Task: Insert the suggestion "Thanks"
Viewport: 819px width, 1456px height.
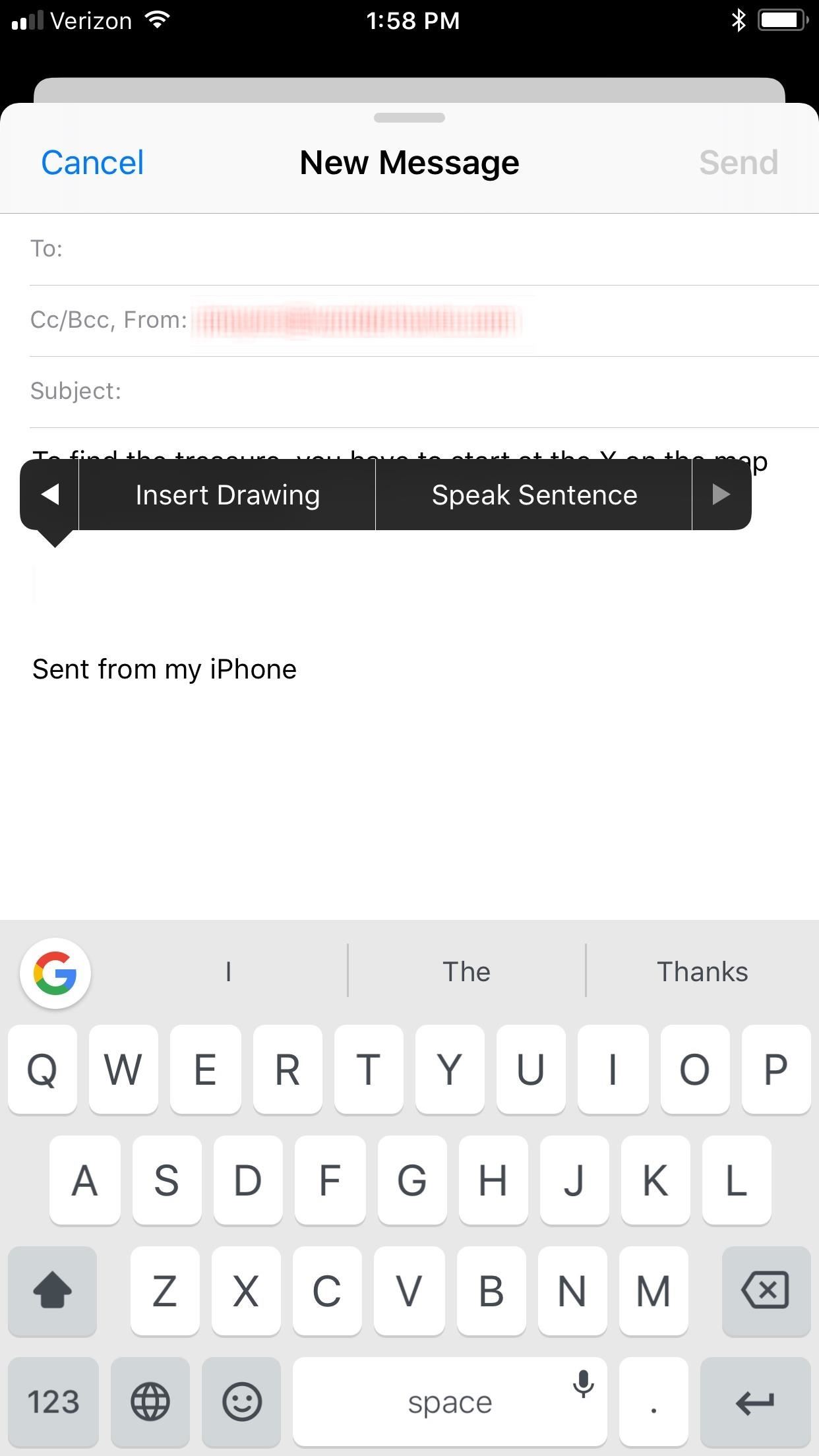Action: 702,972
